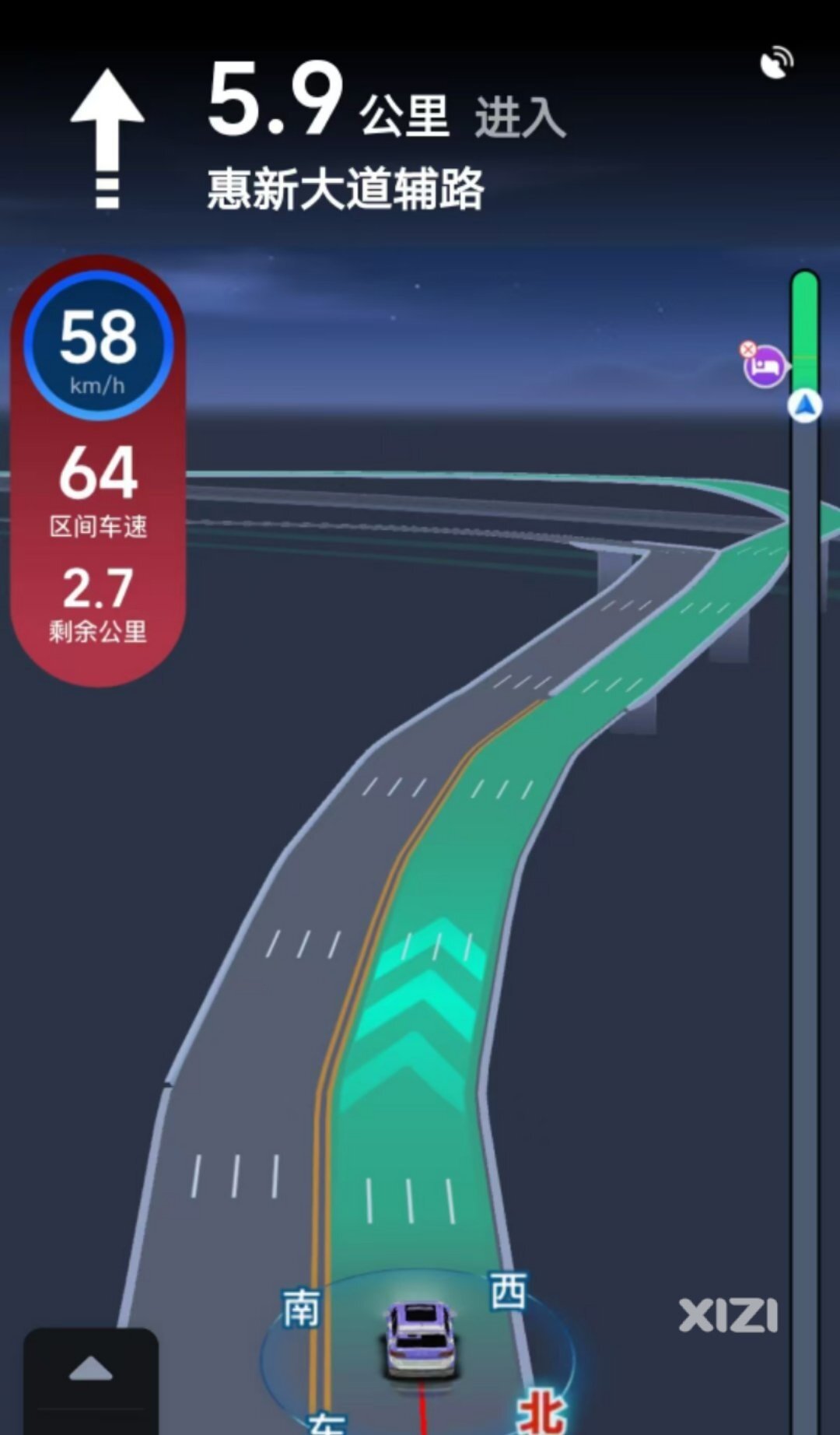Expand the bottom panel with the up arrow
The height and width of the screenshot is (1435, 840).
point(90,1371)
